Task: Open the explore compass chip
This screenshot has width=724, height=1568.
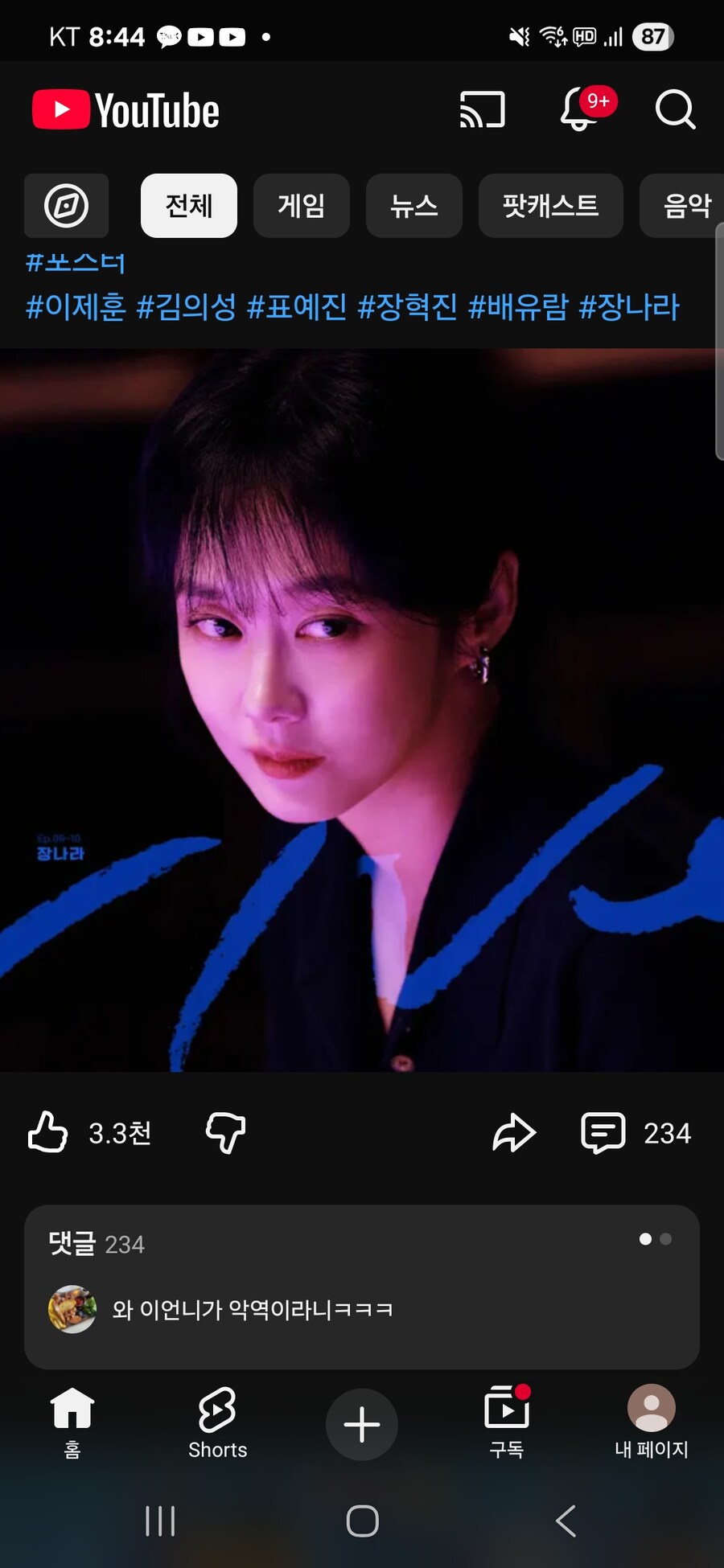Action: pos(66,206)
